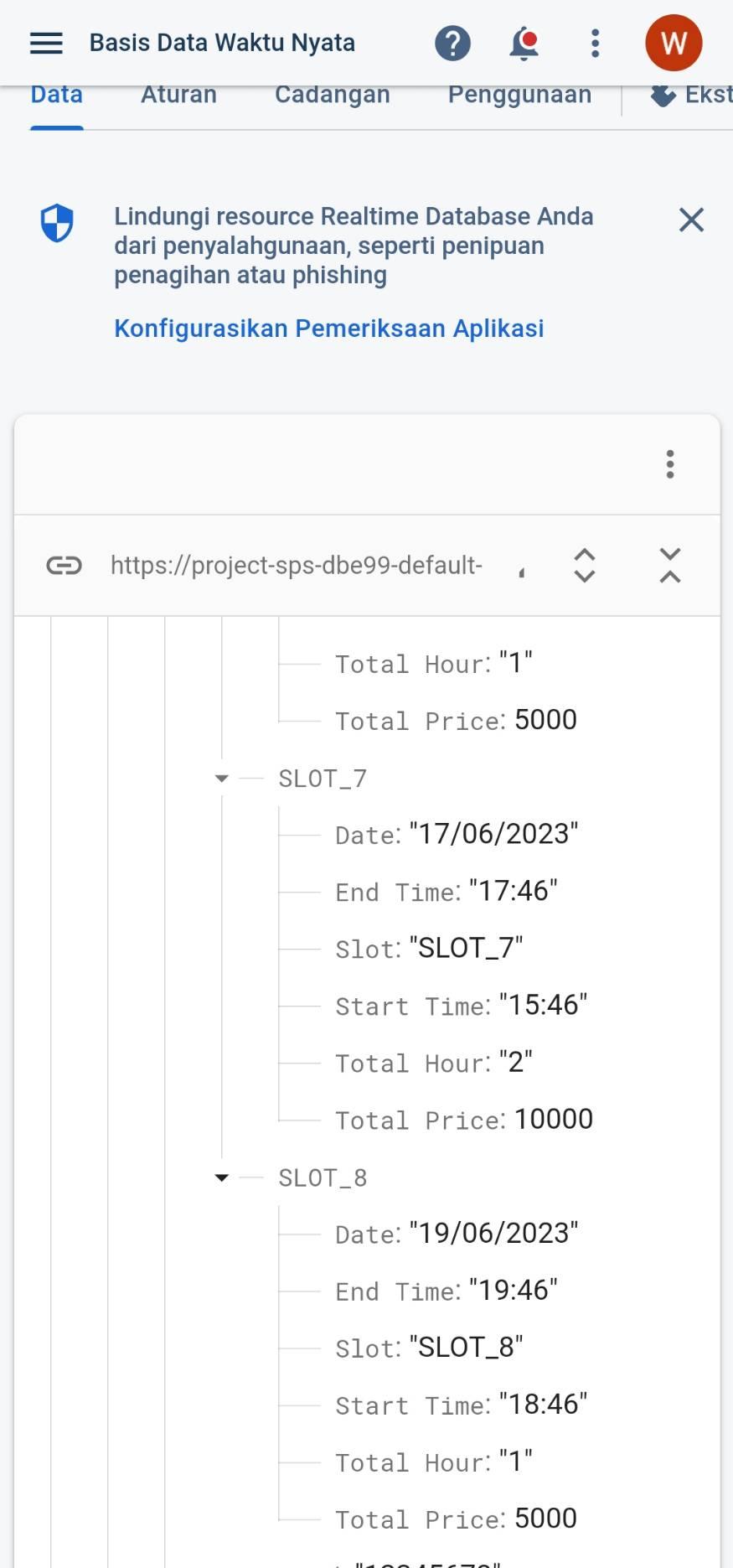The image size is (733, 1568).
Task: Collapse the SLOT_8 node
Action: [x=221, y=1177]
